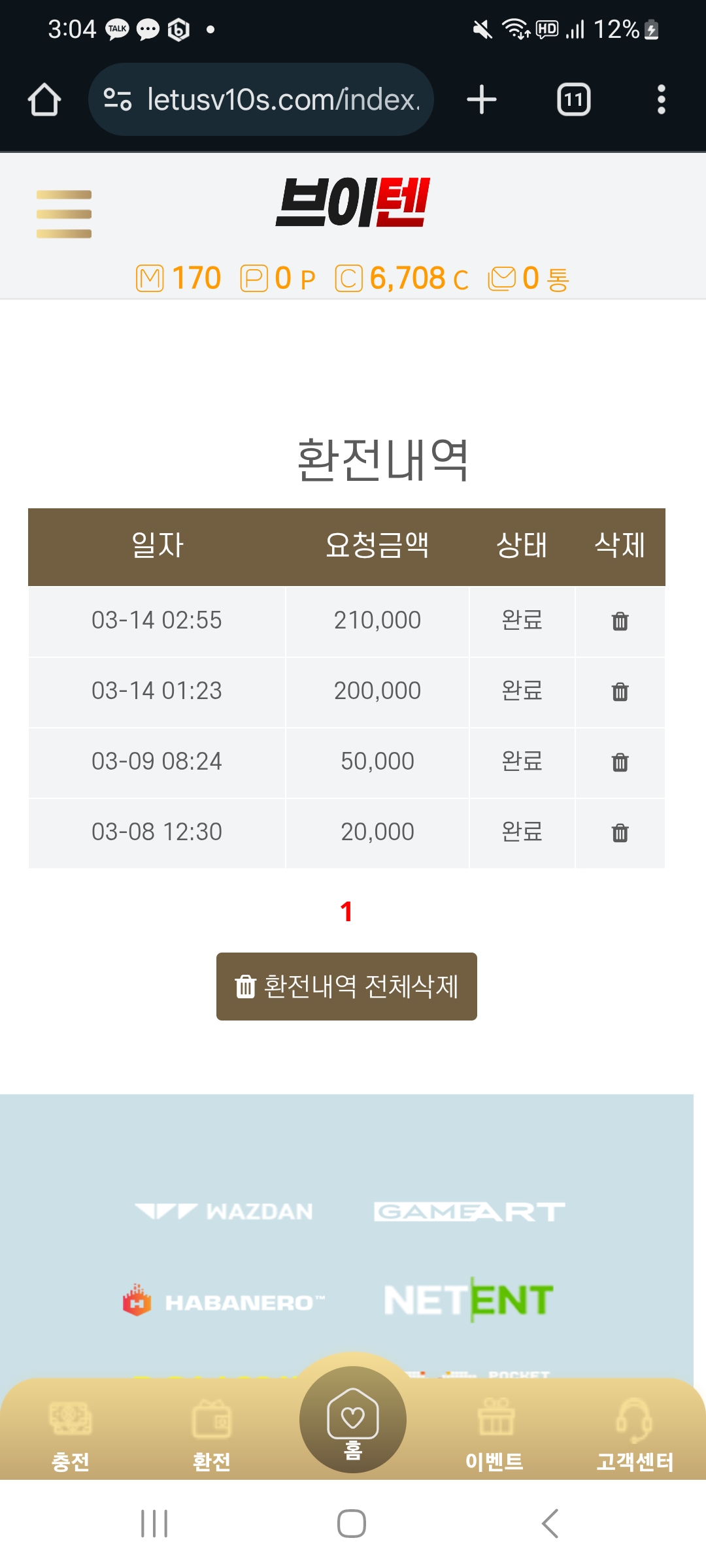Open the hamburger drawer menu
Screen dimensions: 706x1568
[64, 214]
